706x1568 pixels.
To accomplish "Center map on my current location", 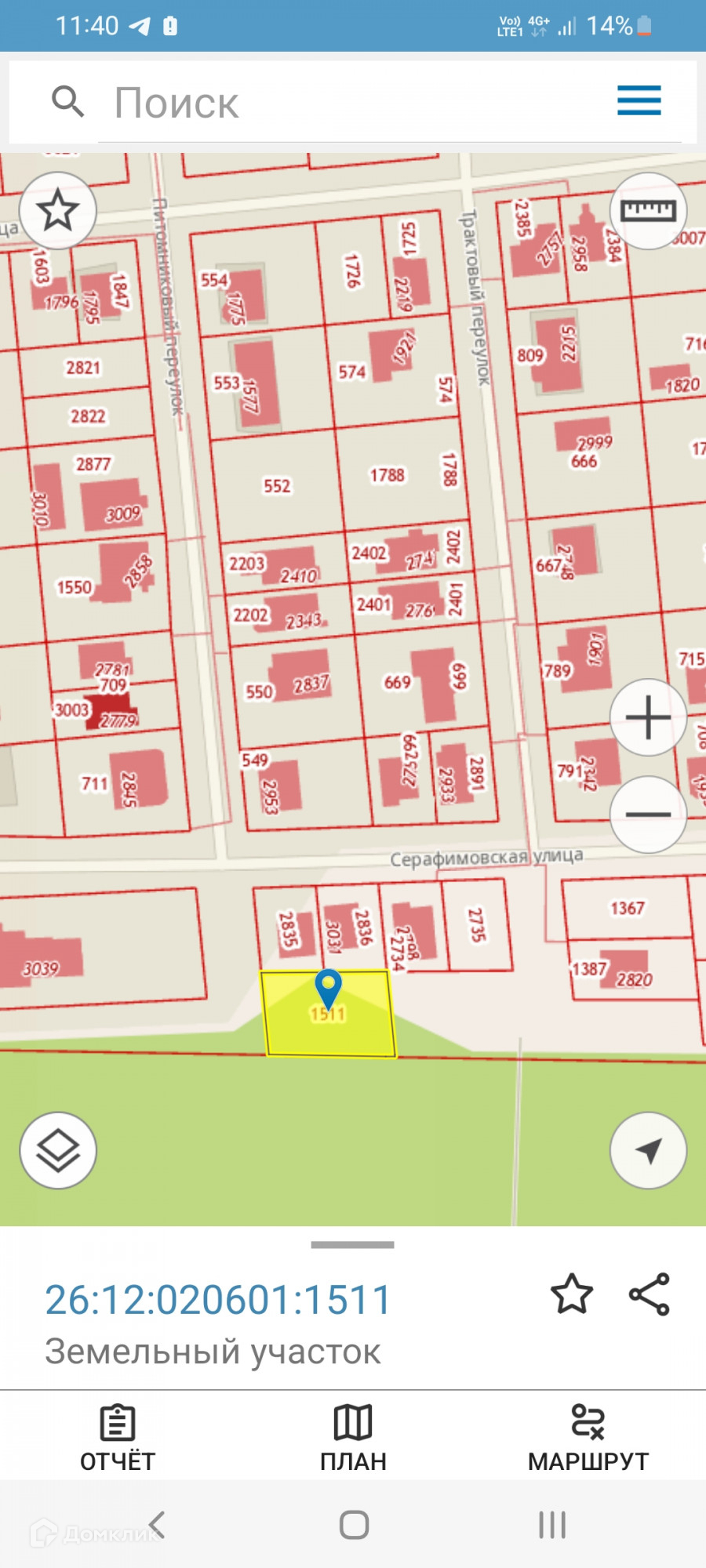I will (x=648, y=1150).
